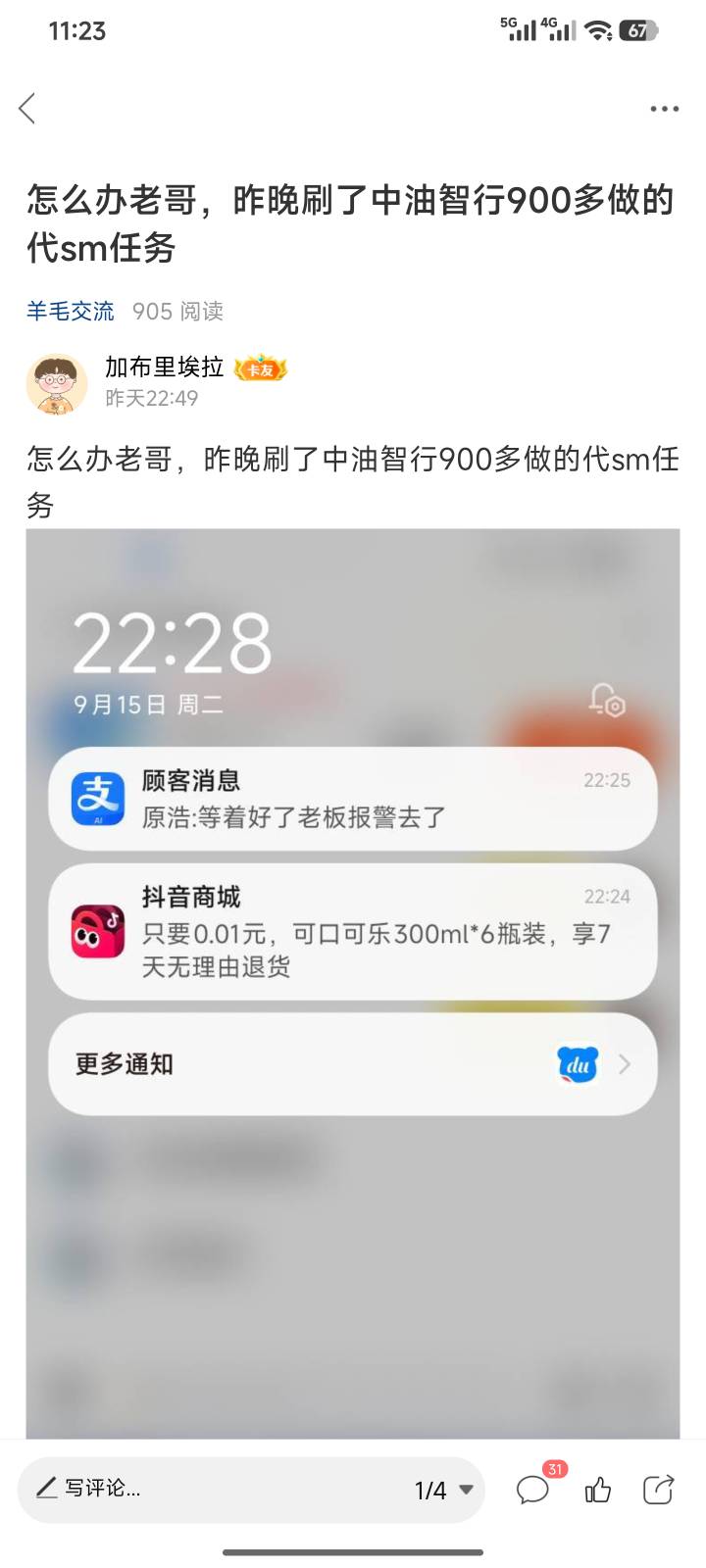Open the lock screen screenshot image
Screen dimensions: 706x1568
pos(353,983)
